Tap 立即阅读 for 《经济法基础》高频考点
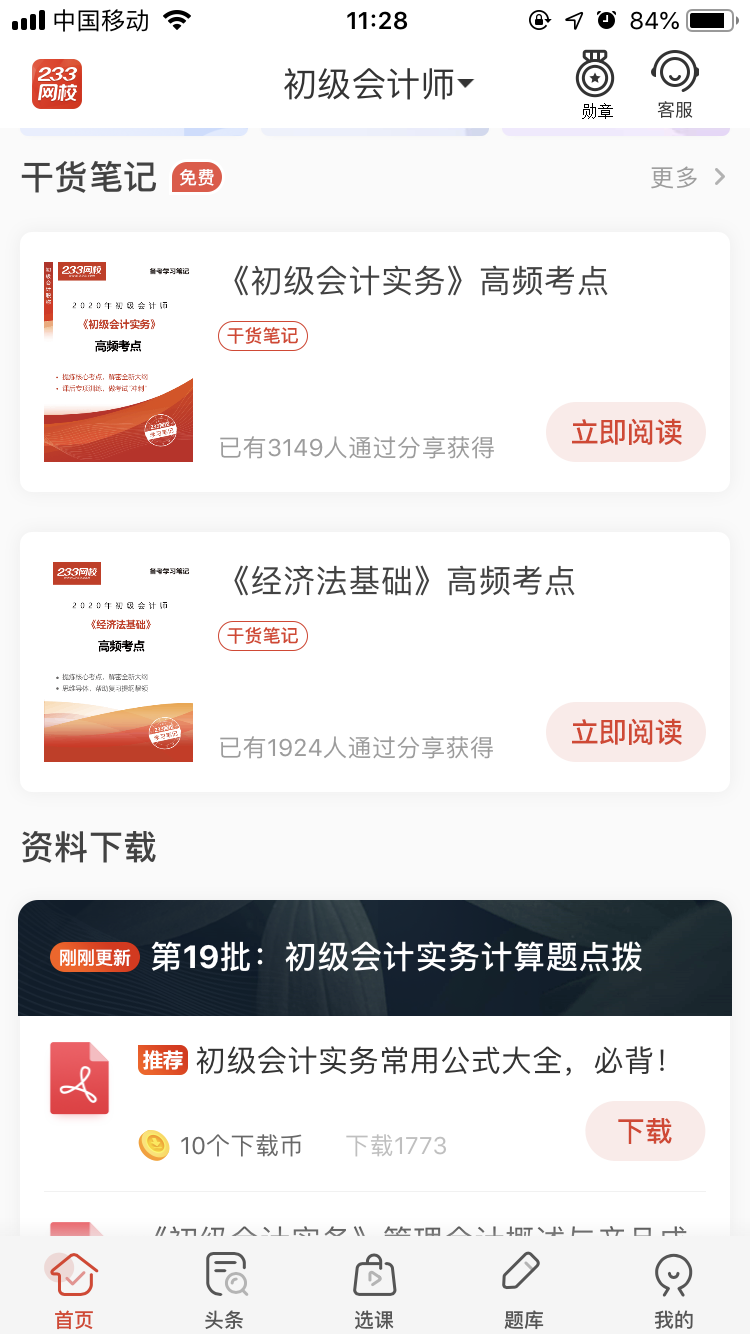The image size is (750, 1334). [626, 733]
